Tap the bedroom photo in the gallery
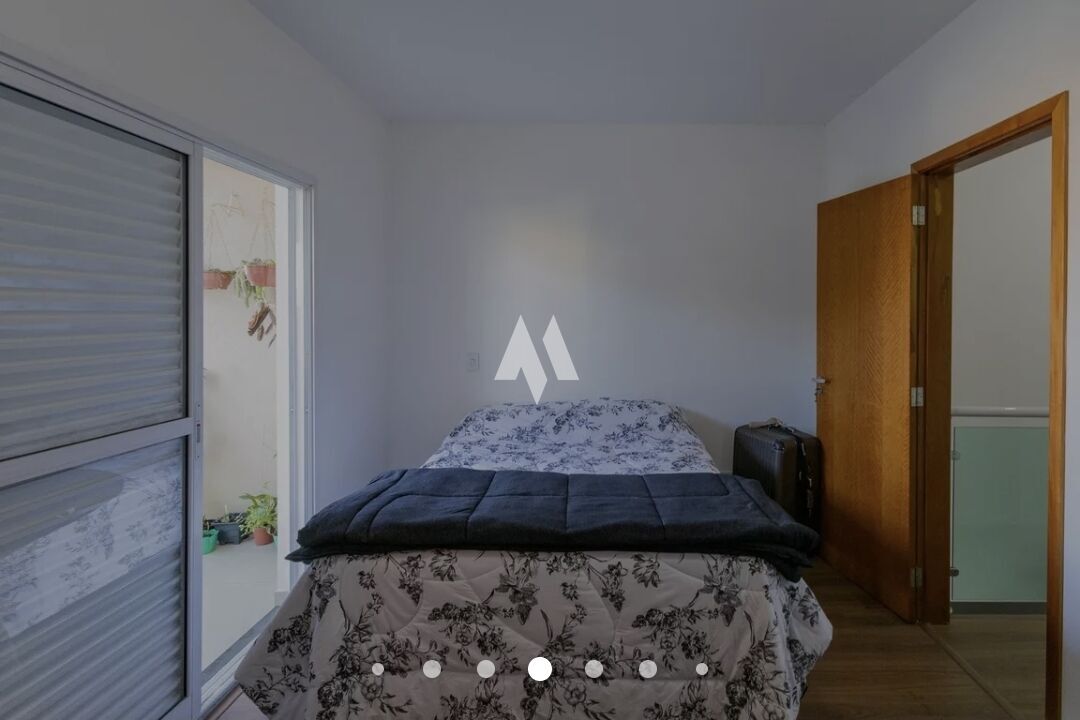 540,300
